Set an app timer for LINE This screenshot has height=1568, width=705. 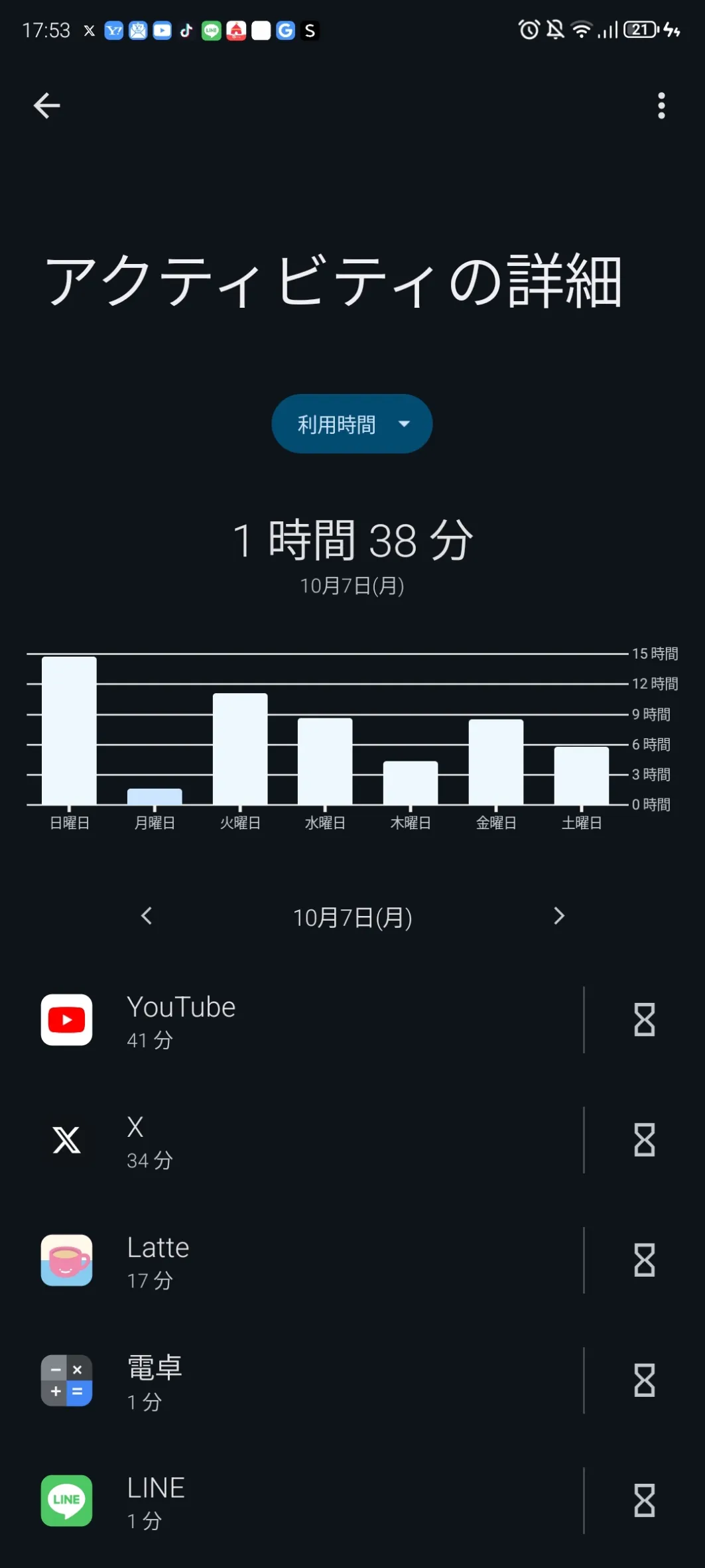click(x=644, y=1500)
